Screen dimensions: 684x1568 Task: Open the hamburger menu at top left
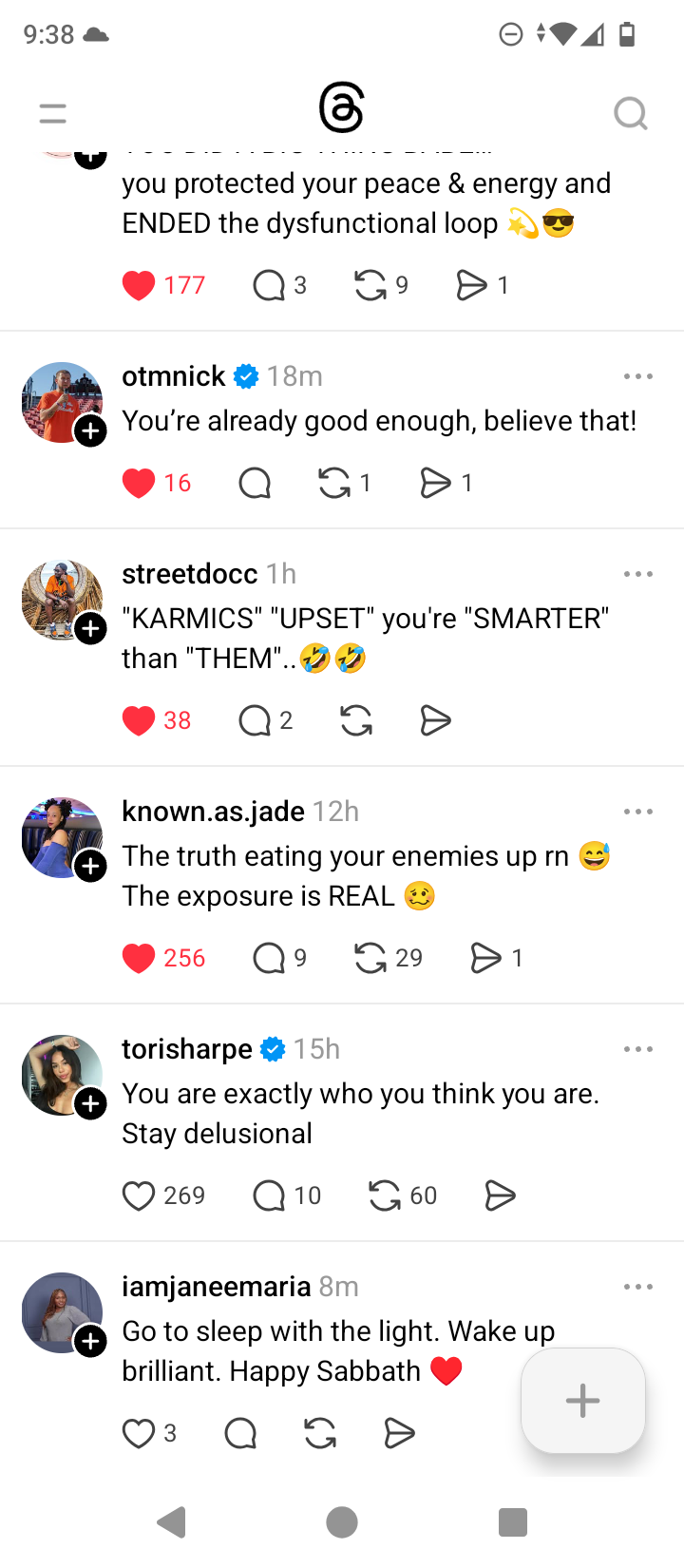[53, 114]
